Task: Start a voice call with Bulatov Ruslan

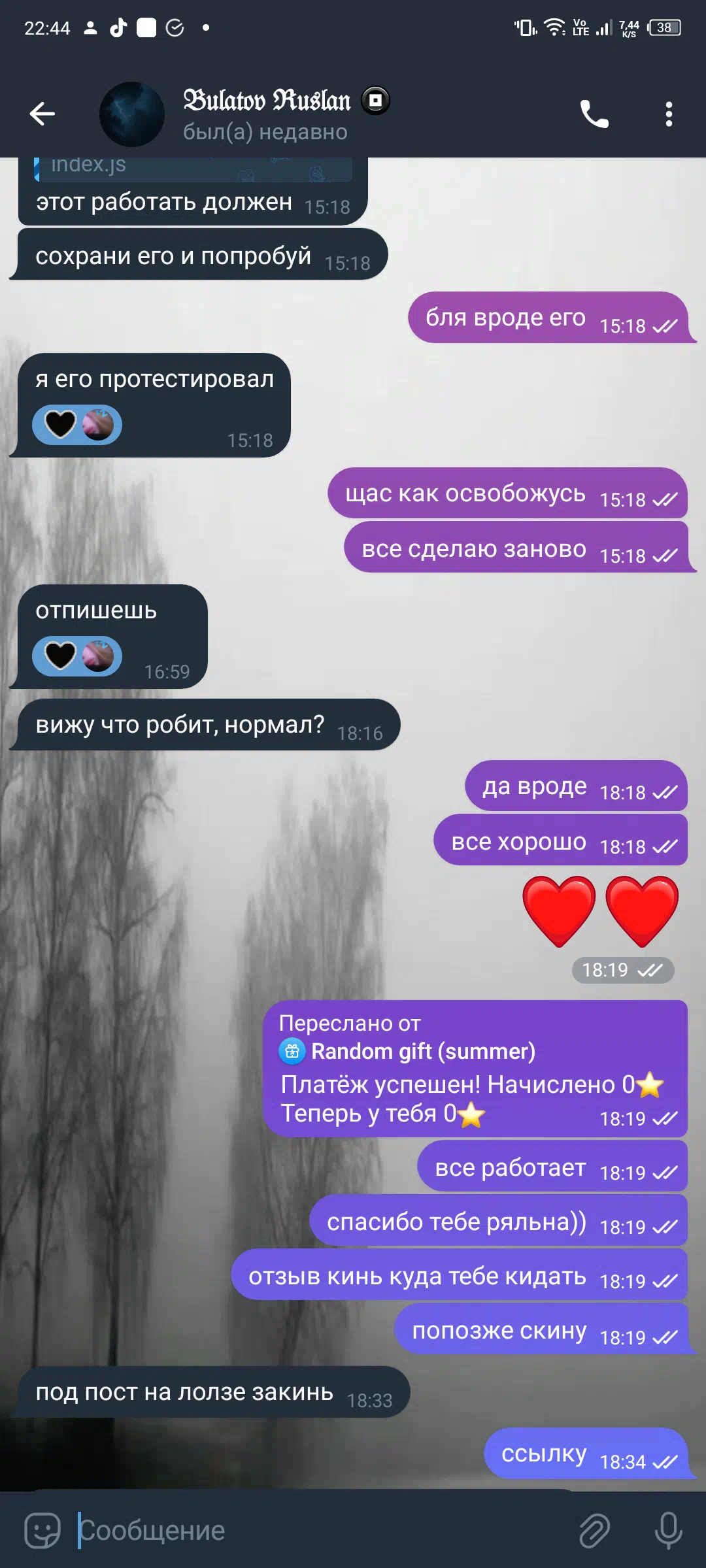Action: pos(594,114)
